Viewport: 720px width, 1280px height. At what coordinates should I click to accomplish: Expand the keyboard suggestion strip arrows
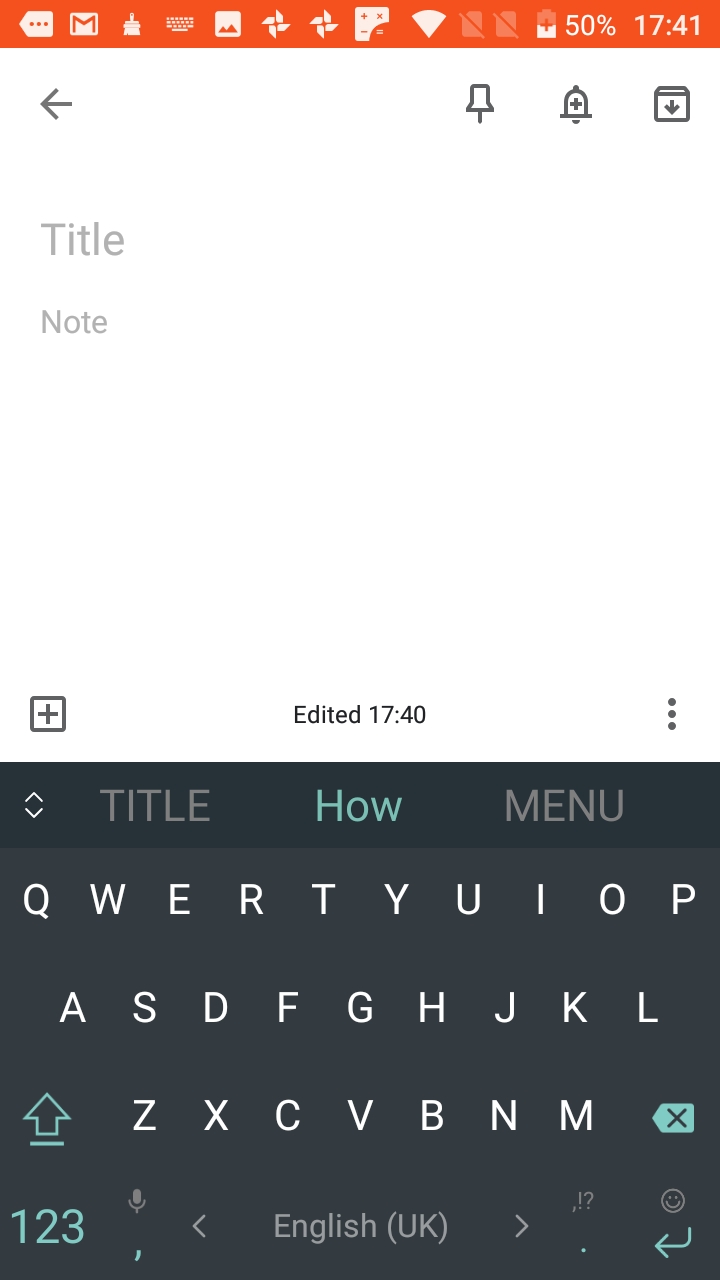coord(34,806)
